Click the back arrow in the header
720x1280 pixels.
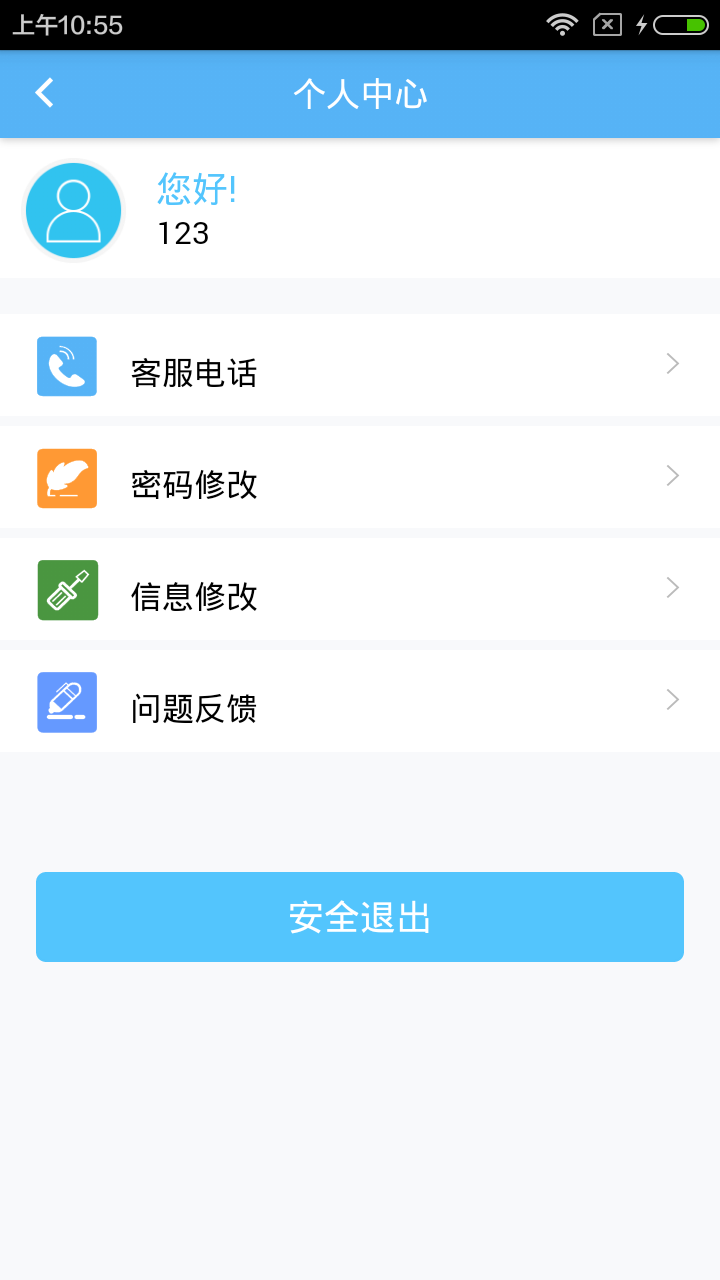(x=43, y=91)
